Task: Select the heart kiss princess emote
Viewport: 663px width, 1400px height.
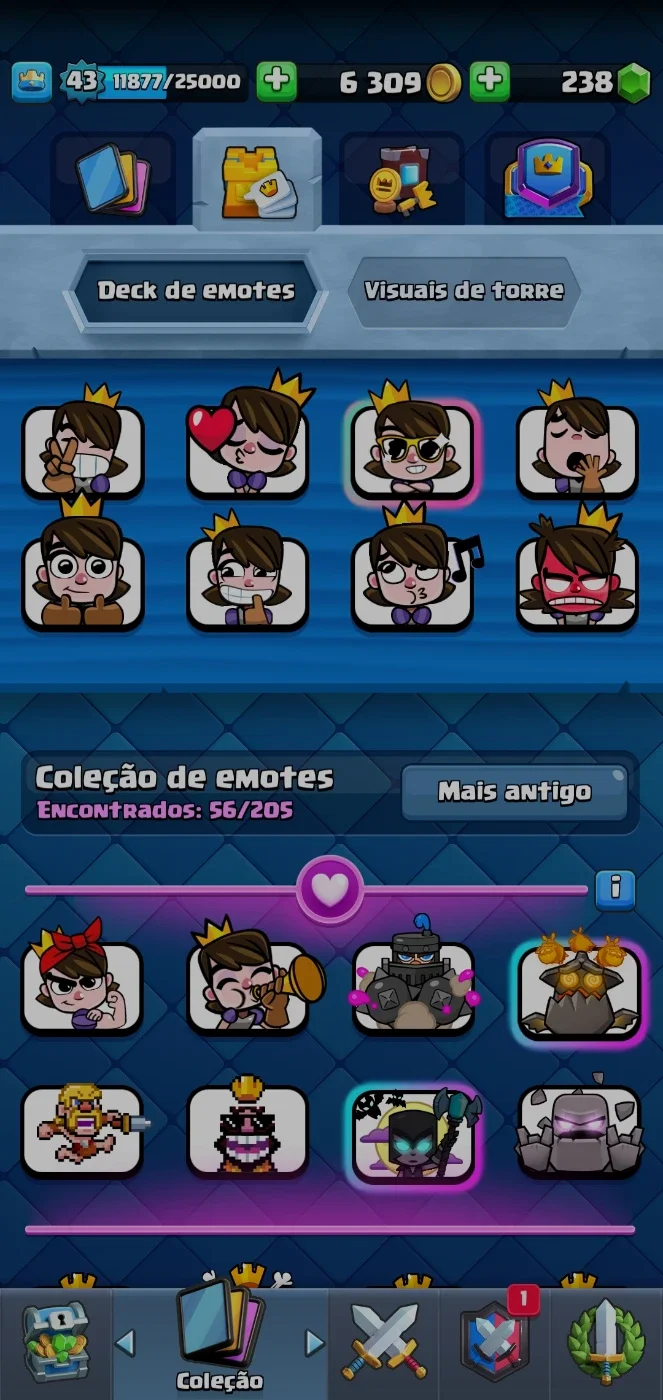Action: (x=248, y=437)
